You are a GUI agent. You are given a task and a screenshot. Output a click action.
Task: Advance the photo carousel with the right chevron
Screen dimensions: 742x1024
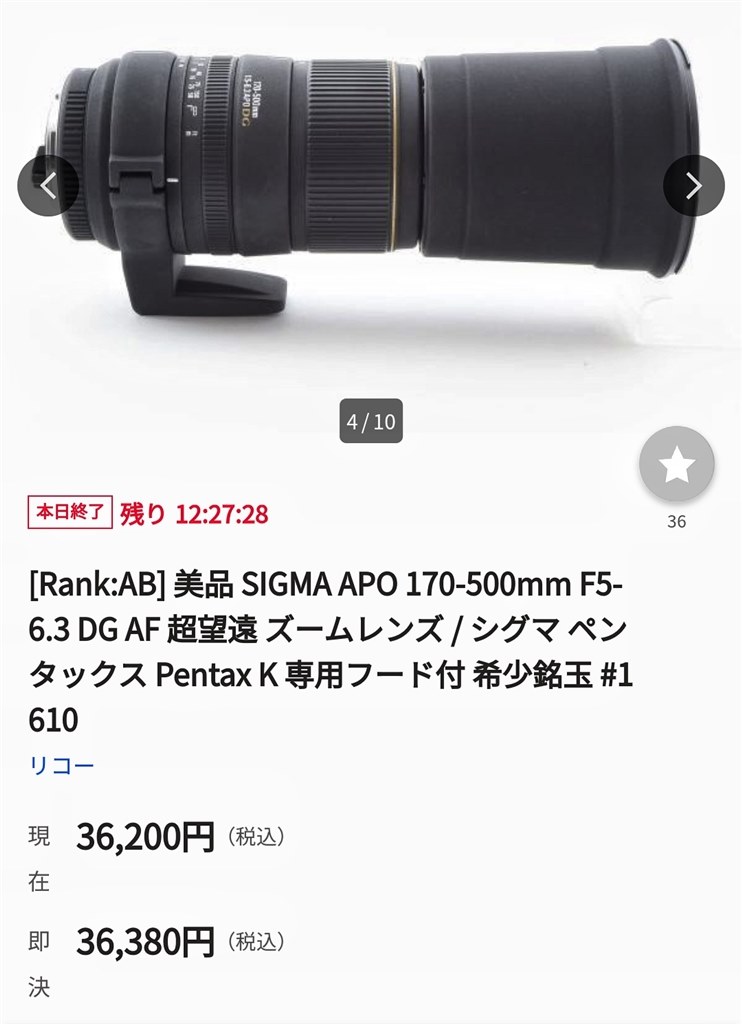pos(693,186)
